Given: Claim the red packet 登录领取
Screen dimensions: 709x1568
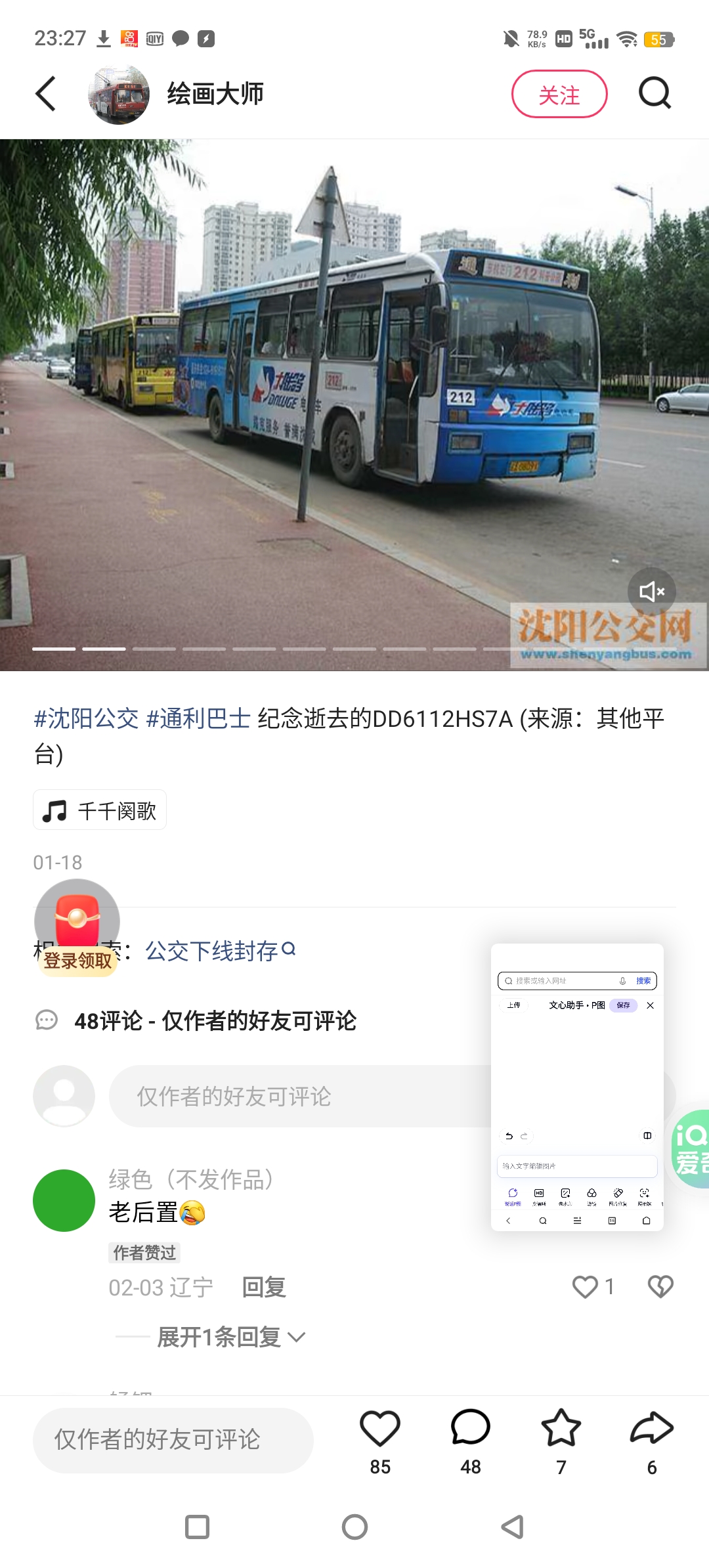Looking at the screenshot, I should tap(77, 928).
